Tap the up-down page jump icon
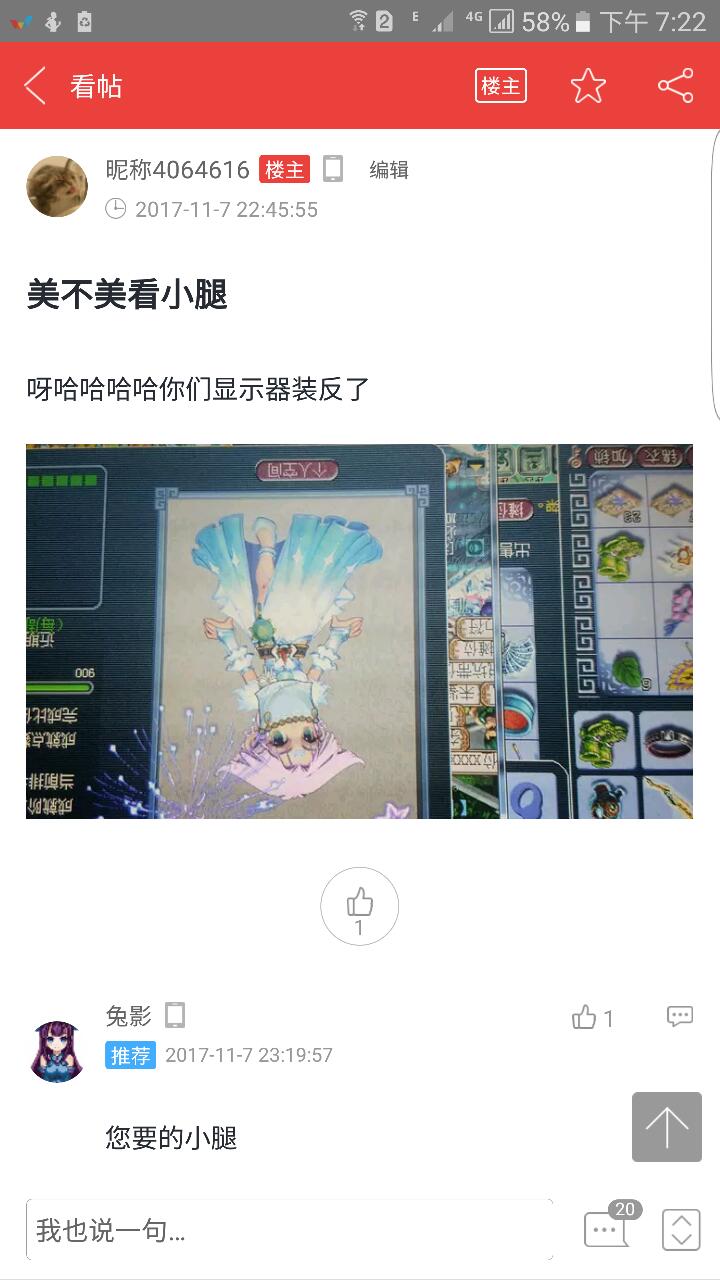Screen dimensions: 720x1280 click(x=681, y=1230)
